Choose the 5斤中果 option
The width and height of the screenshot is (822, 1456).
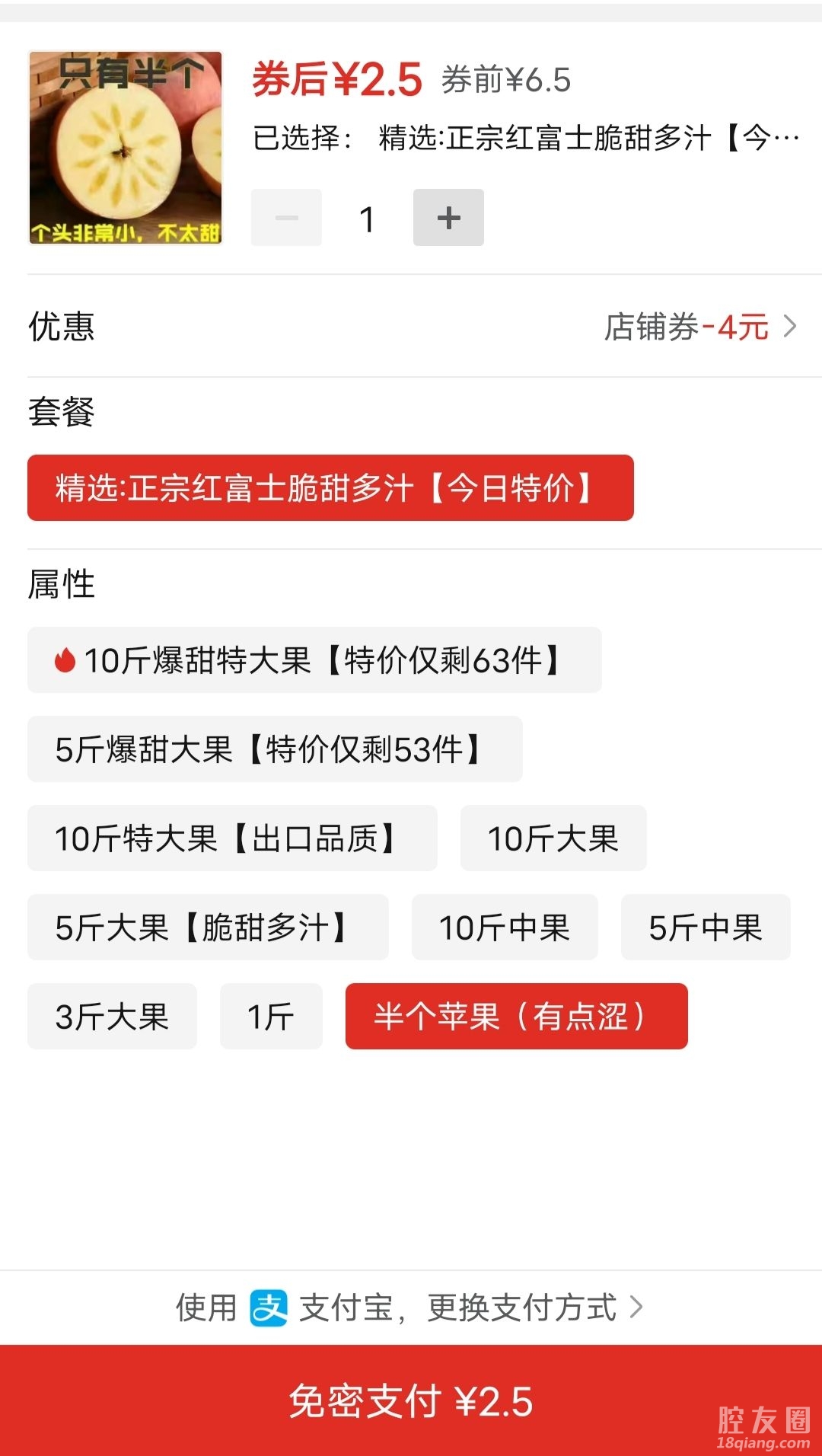(706, 928)
